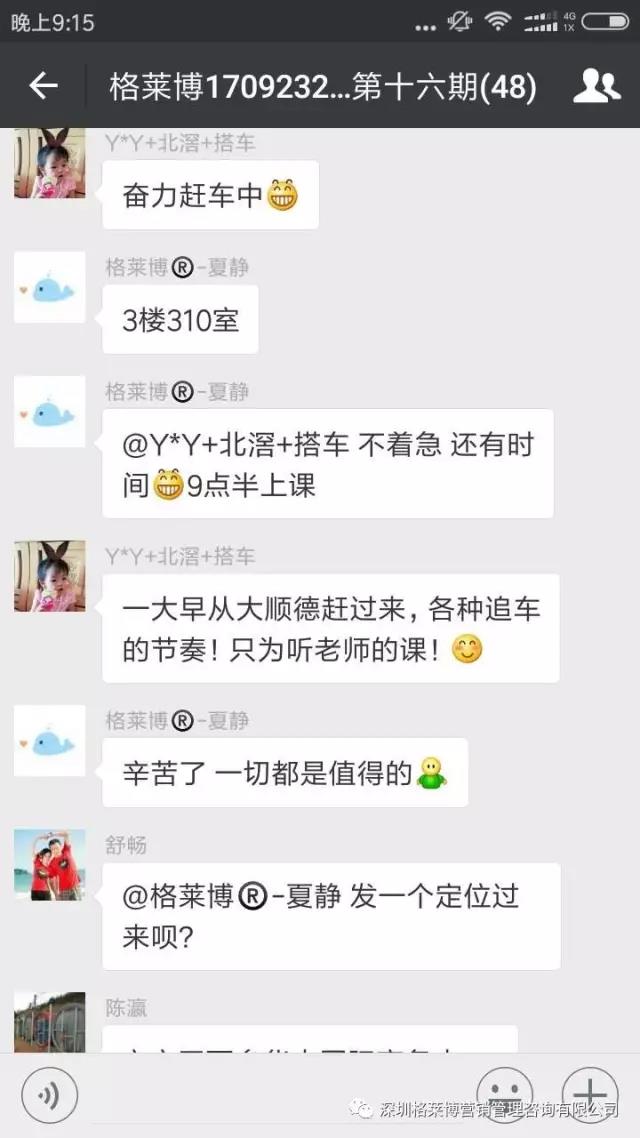The image size is (640, 1138).
Task: Go back to the chat list
Action: pos(43,87)
